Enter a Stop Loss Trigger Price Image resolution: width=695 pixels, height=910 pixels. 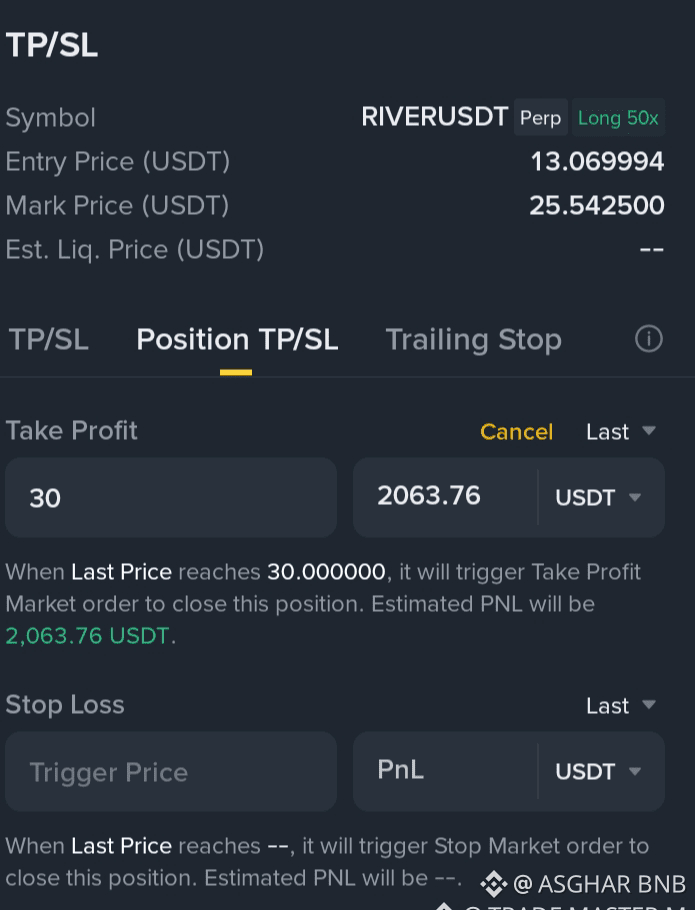(171, 771)
